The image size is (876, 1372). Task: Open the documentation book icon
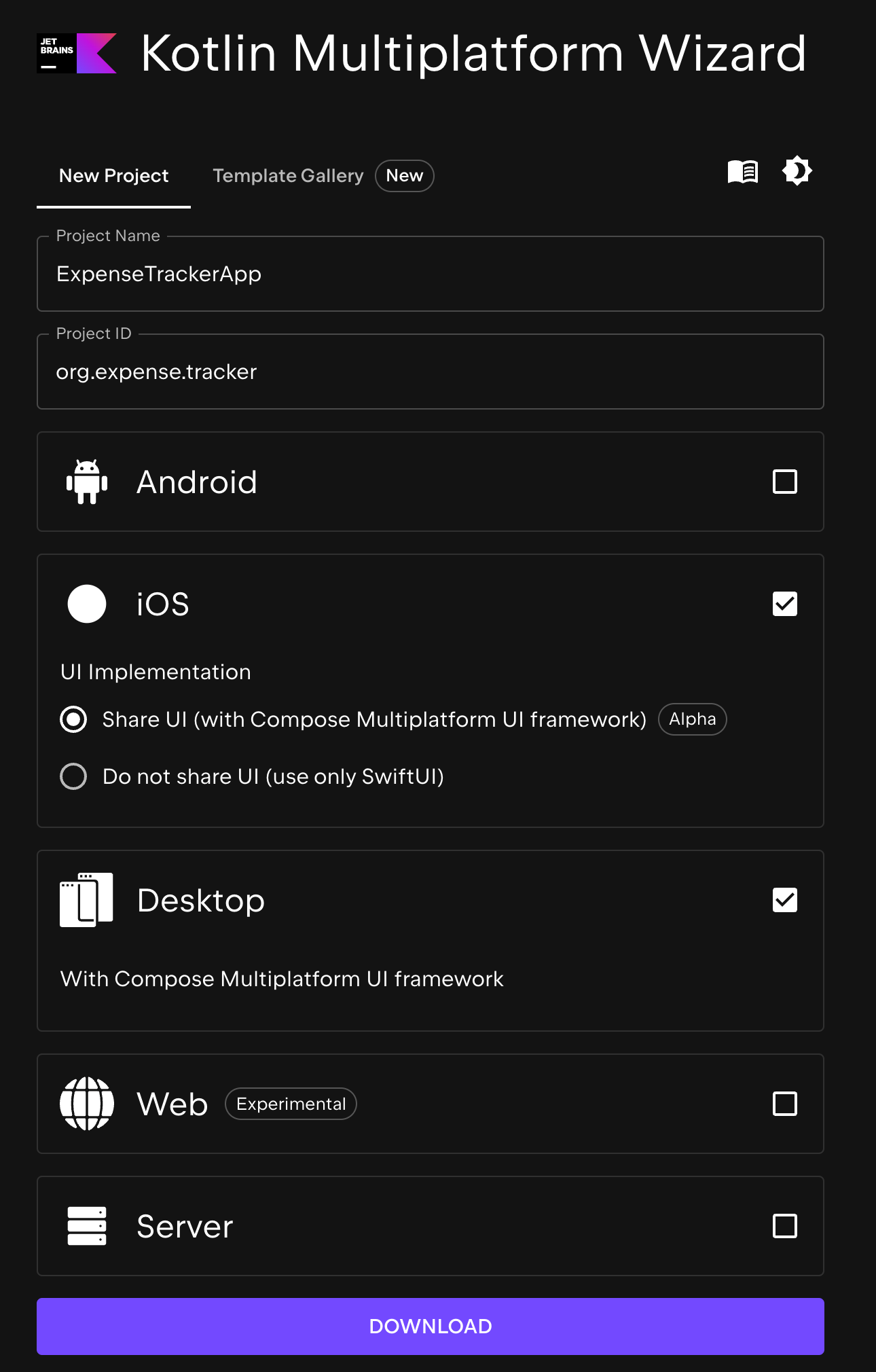742,172
